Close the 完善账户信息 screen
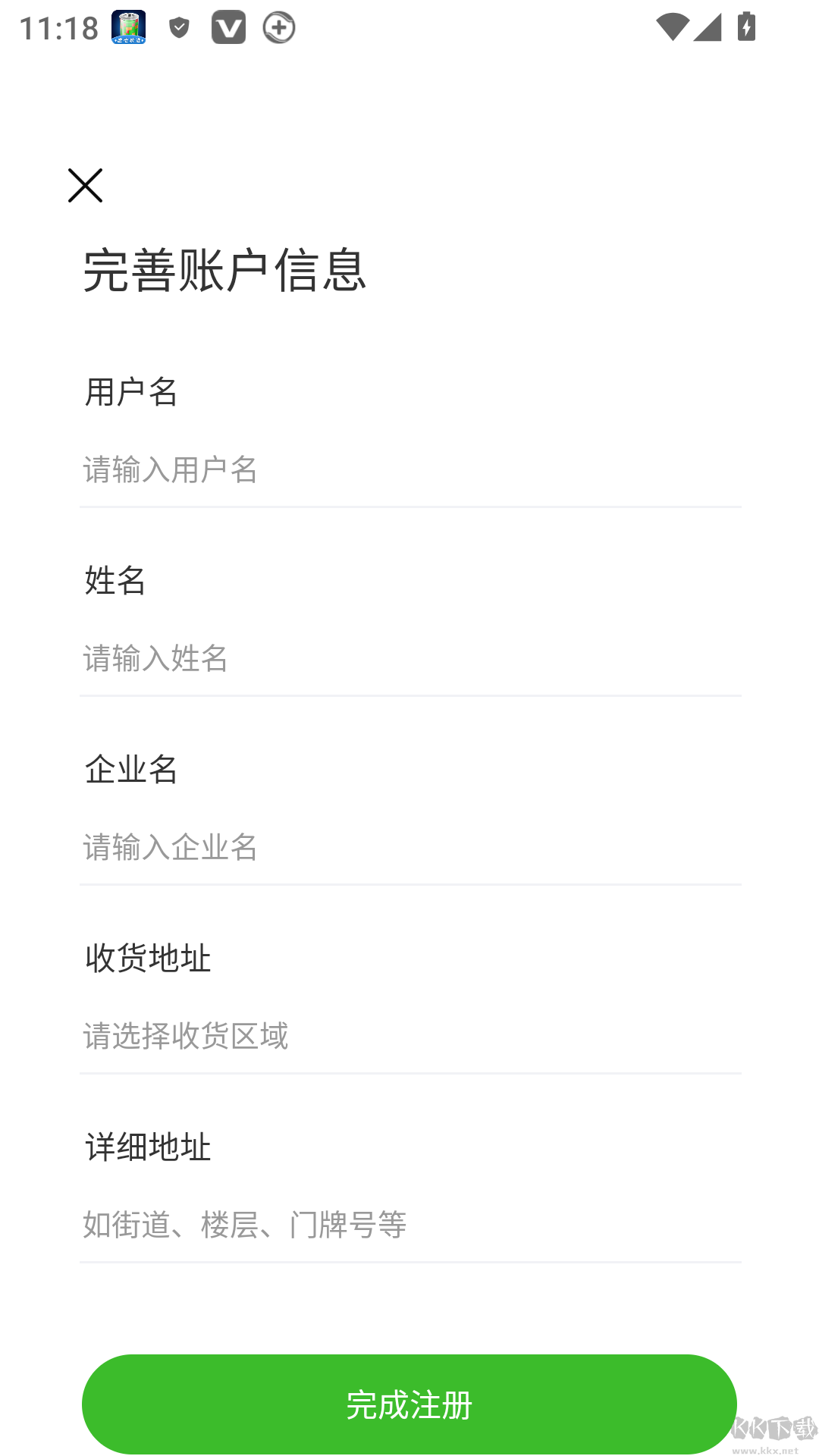 click(x=86, y=186)
